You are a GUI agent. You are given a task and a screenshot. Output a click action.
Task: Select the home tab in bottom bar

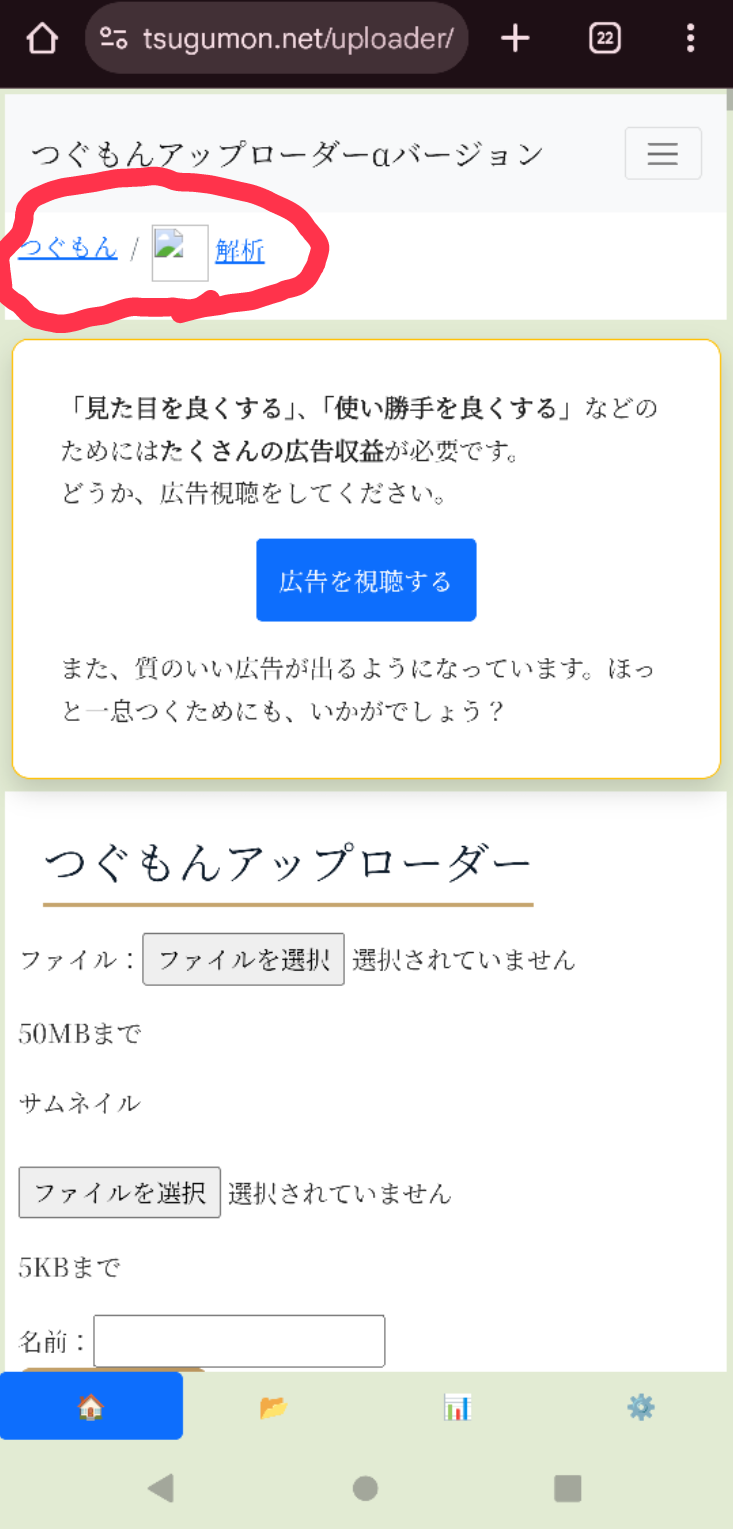pyautogui.click(x=91, y=1407)
